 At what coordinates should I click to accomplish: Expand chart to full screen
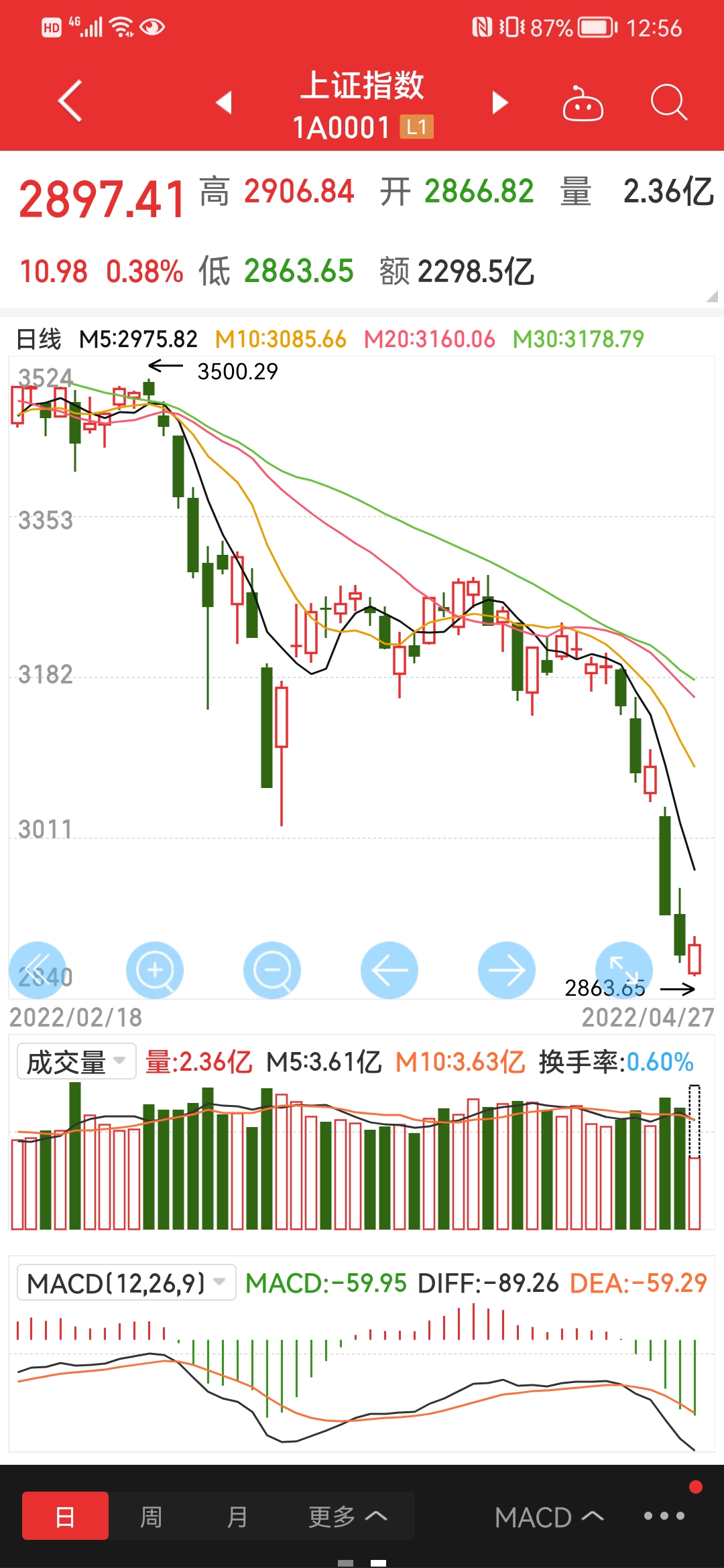point(624,970)
